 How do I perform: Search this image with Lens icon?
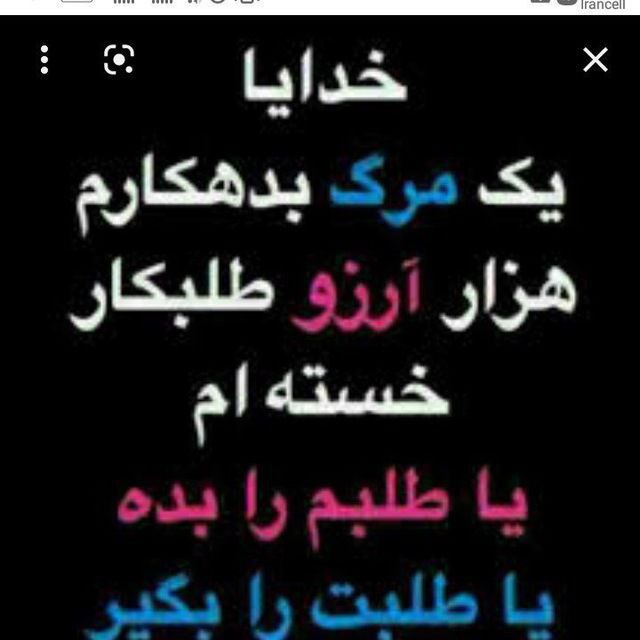[x=119, y=61]
